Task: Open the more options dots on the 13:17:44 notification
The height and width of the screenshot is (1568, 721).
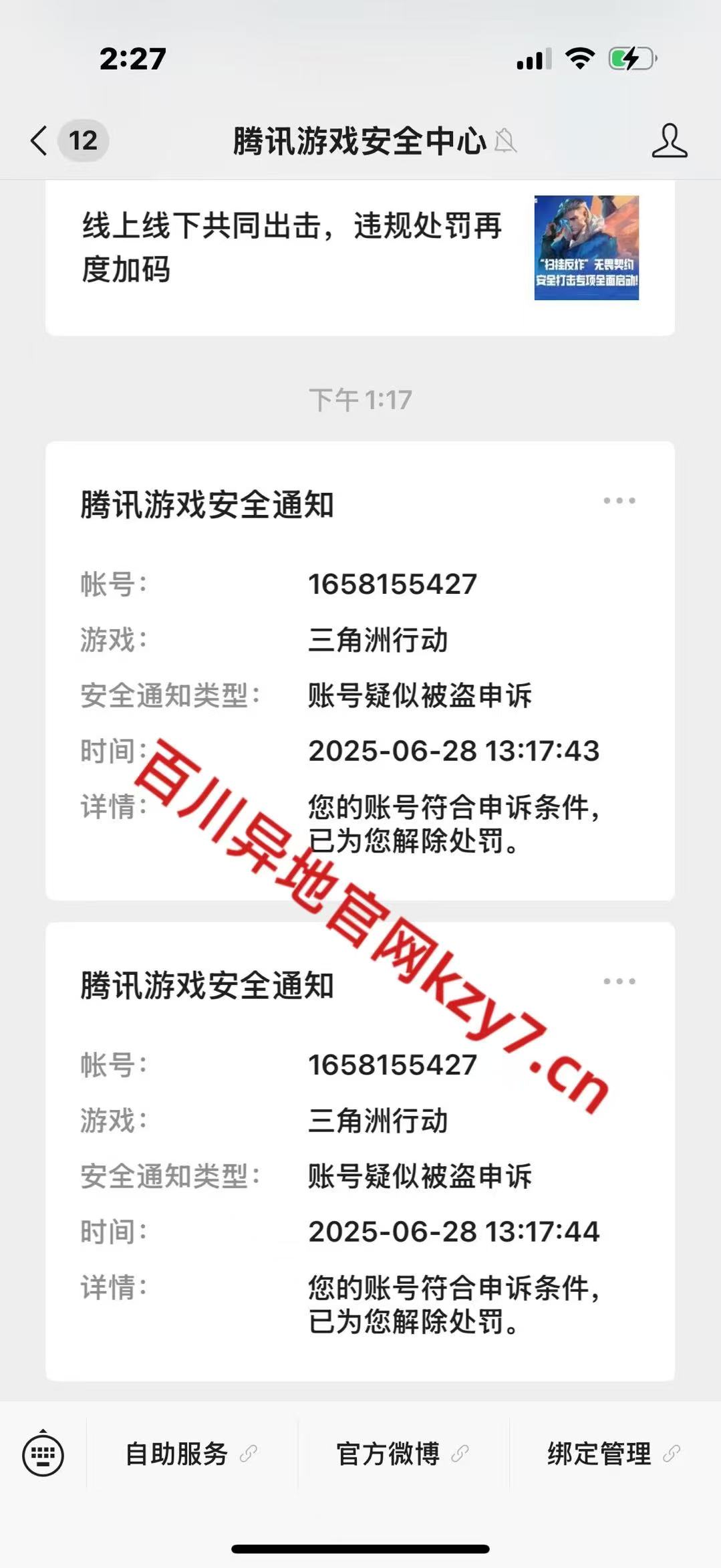Action: coord(619,981)
